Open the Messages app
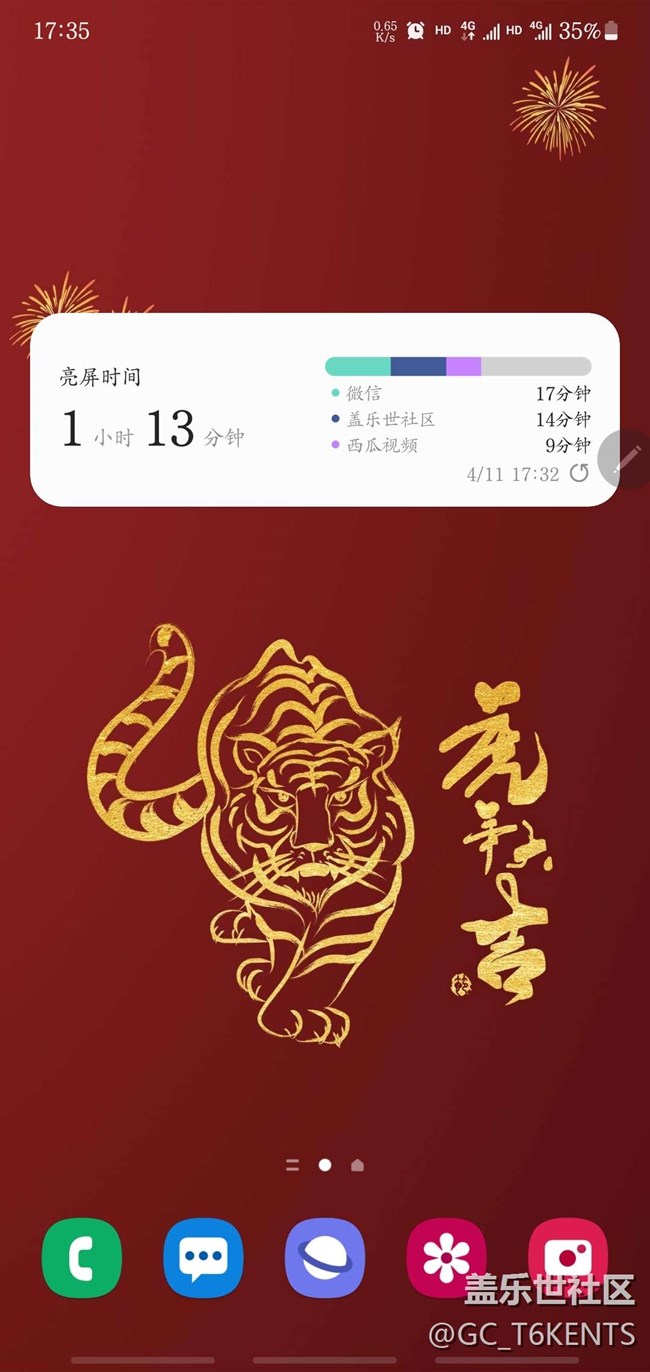 coord(204,1257)
